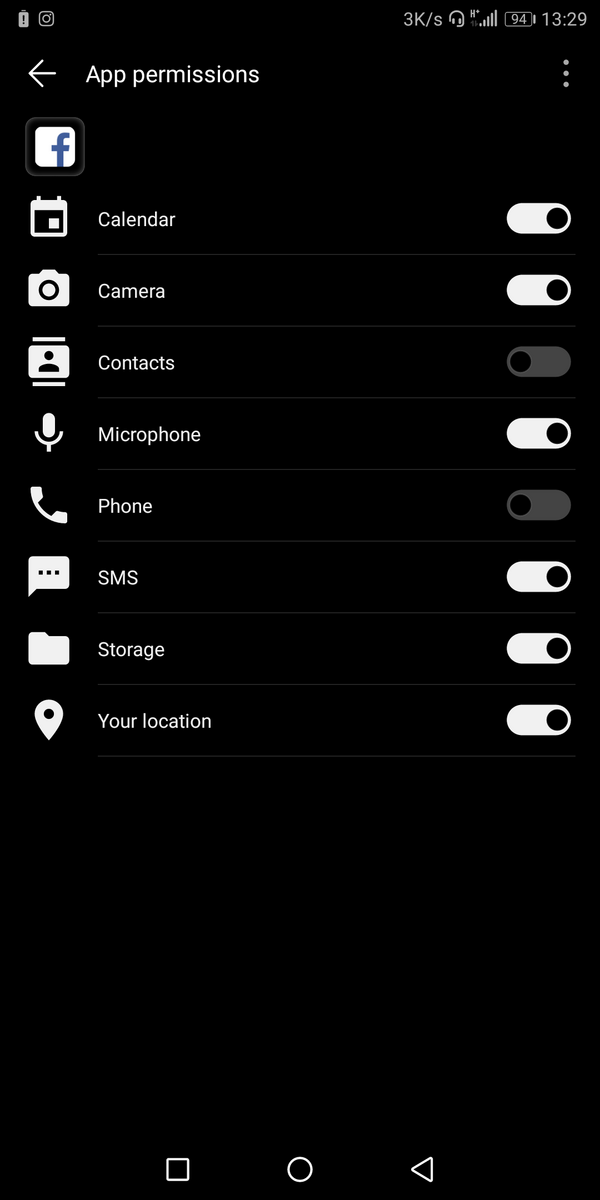Disable the Calendar permission
Image resolution: width=600 pixels, height=1200 pixels.
point(539,219)
